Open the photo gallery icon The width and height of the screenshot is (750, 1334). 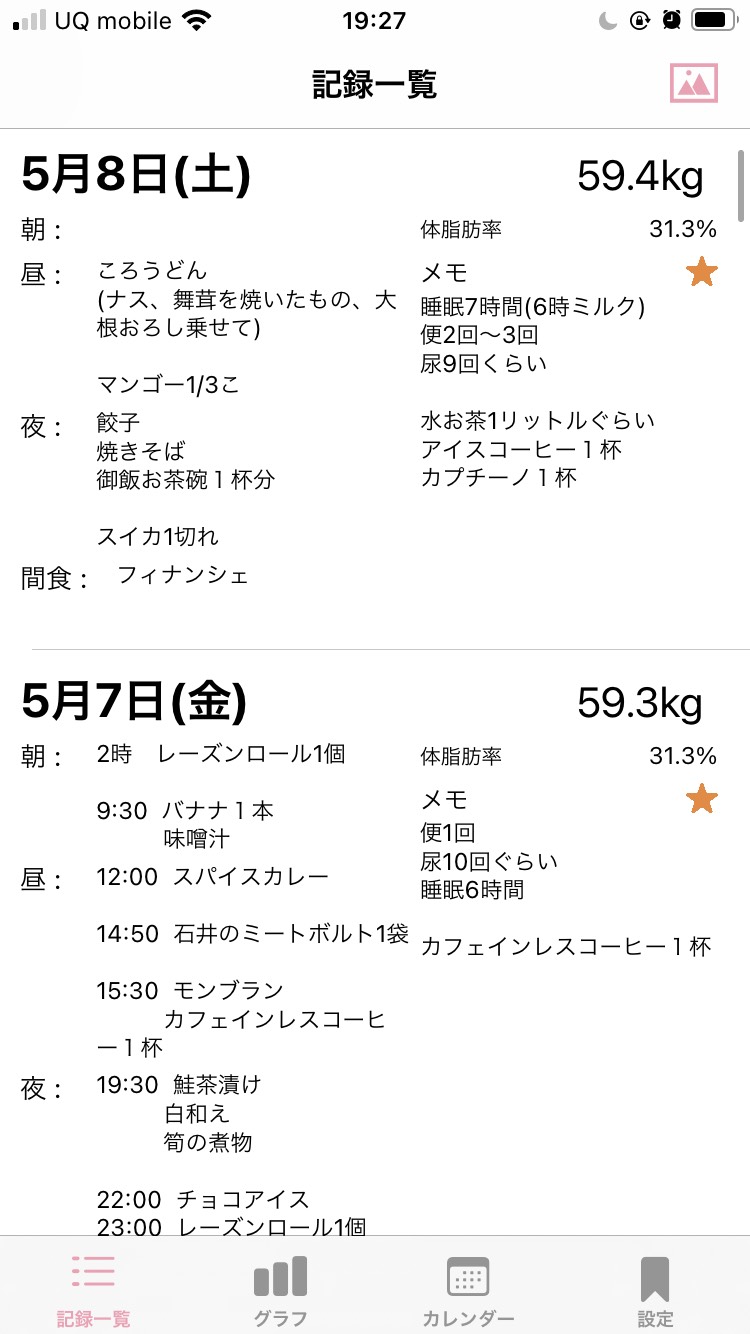[693, 83]
